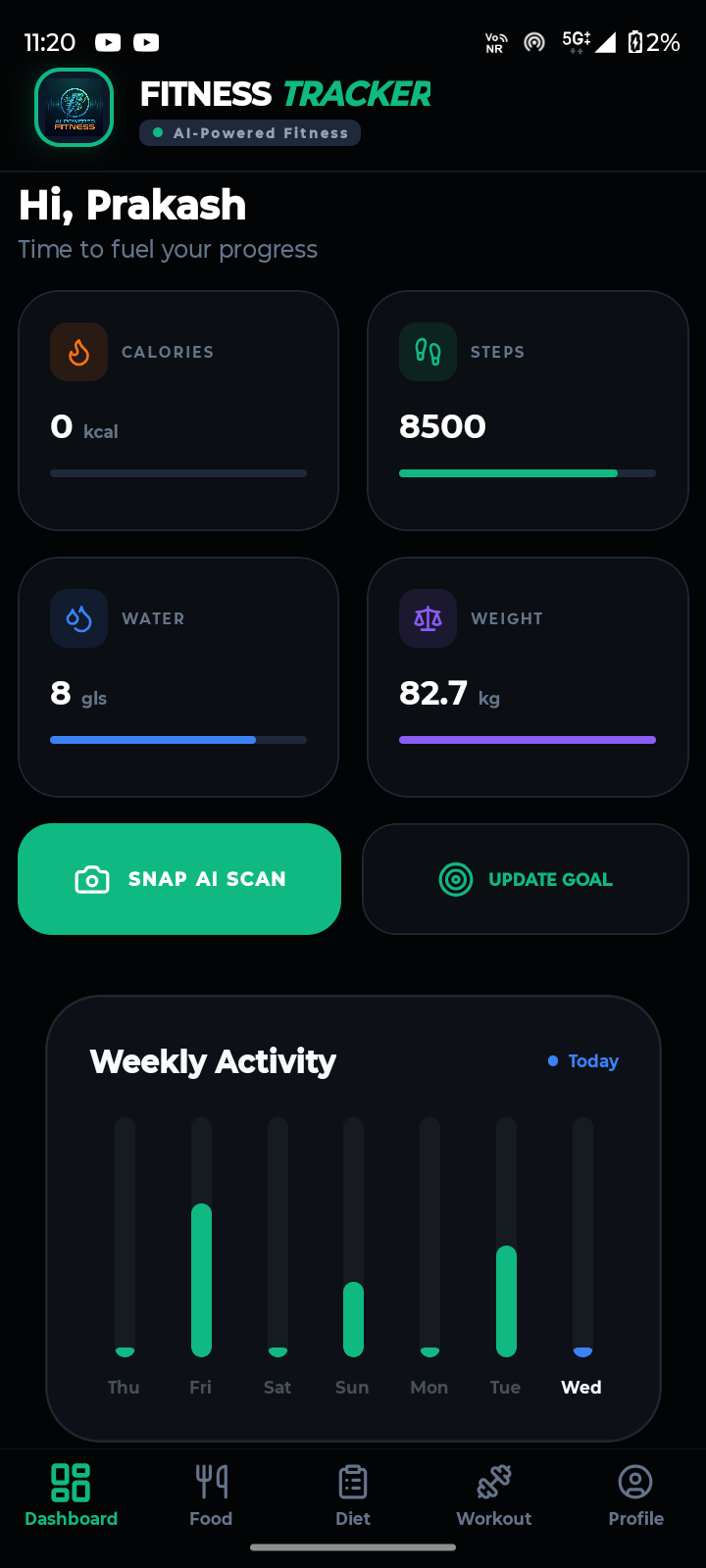The width and height of the screenshot is (706, 1568).
Task: Switch to the Food tab
Action: click(x=211, y=1495)
